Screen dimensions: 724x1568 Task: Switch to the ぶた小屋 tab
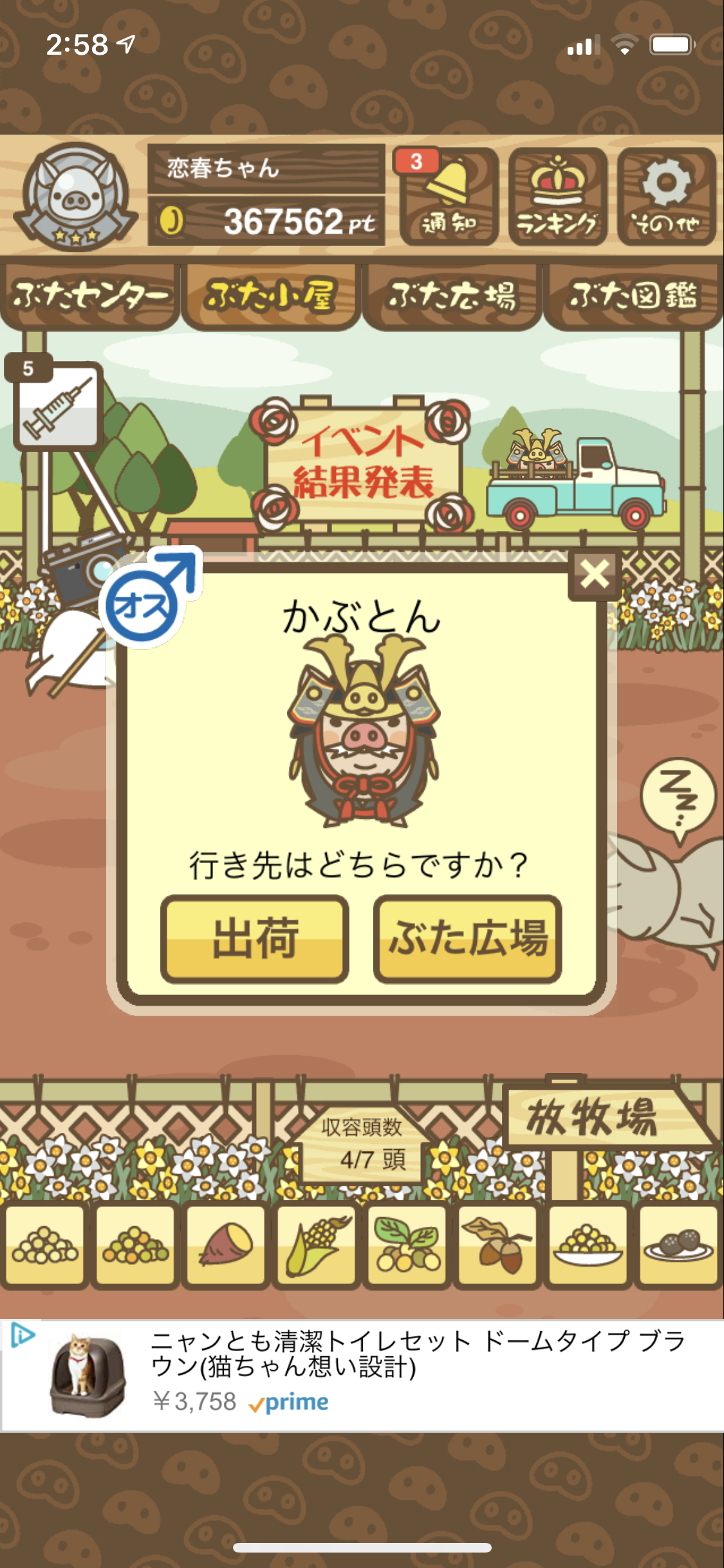[x=270, y=297]
